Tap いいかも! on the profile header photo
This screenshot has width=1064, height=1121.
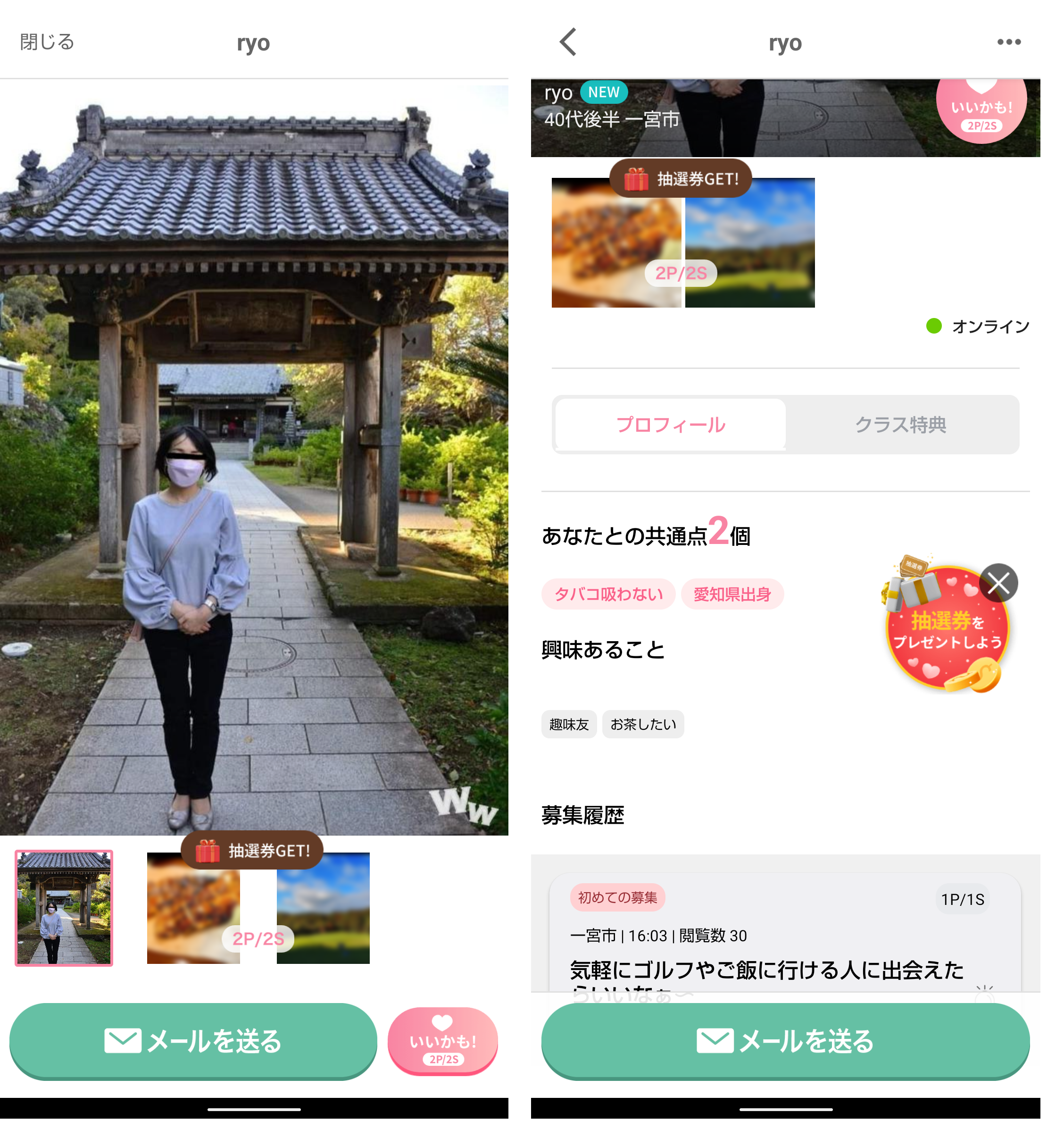coord(981,110)
